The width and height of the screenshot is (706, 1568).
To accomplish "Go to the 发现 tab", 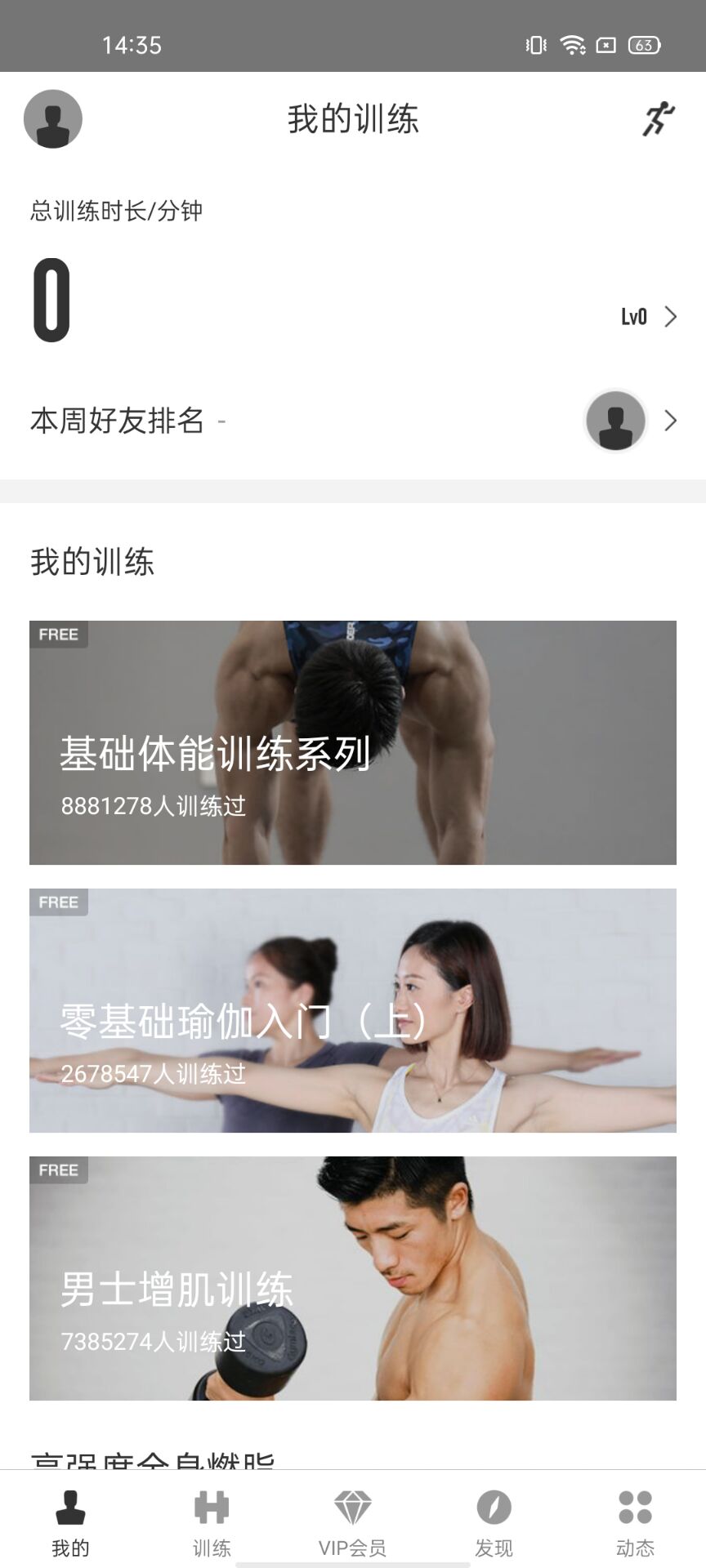I will click(x=494, y=1521).
